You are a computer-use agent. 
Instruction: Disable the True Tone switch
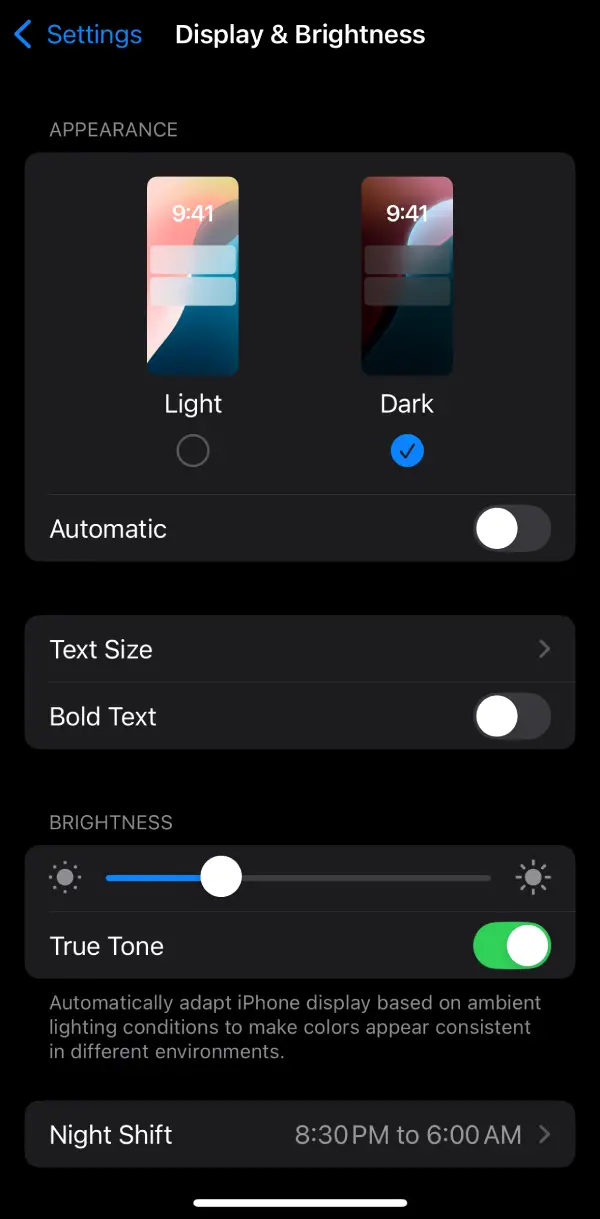pos(511,946)
